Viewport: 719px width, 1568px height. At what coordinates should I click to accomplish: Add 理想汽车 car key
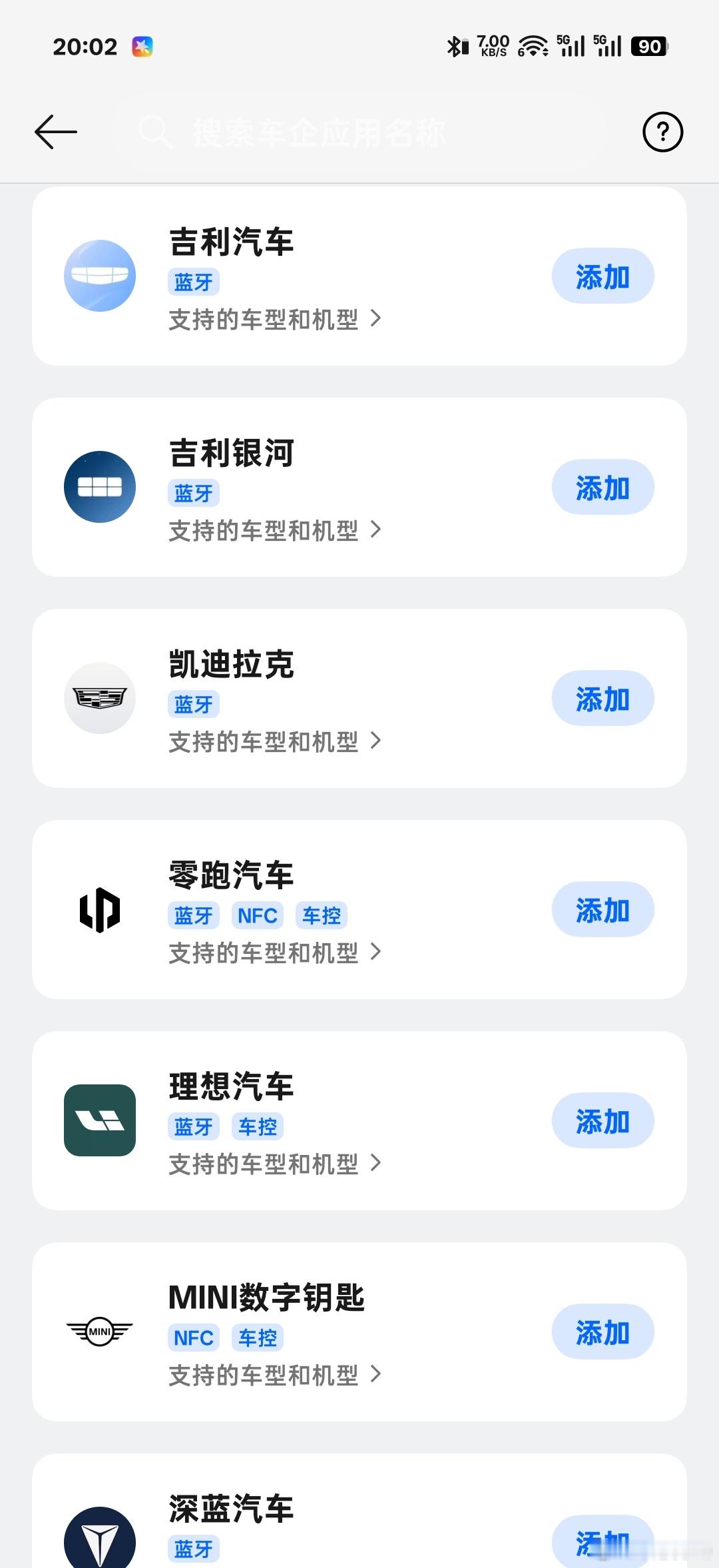pos(602,1120)
